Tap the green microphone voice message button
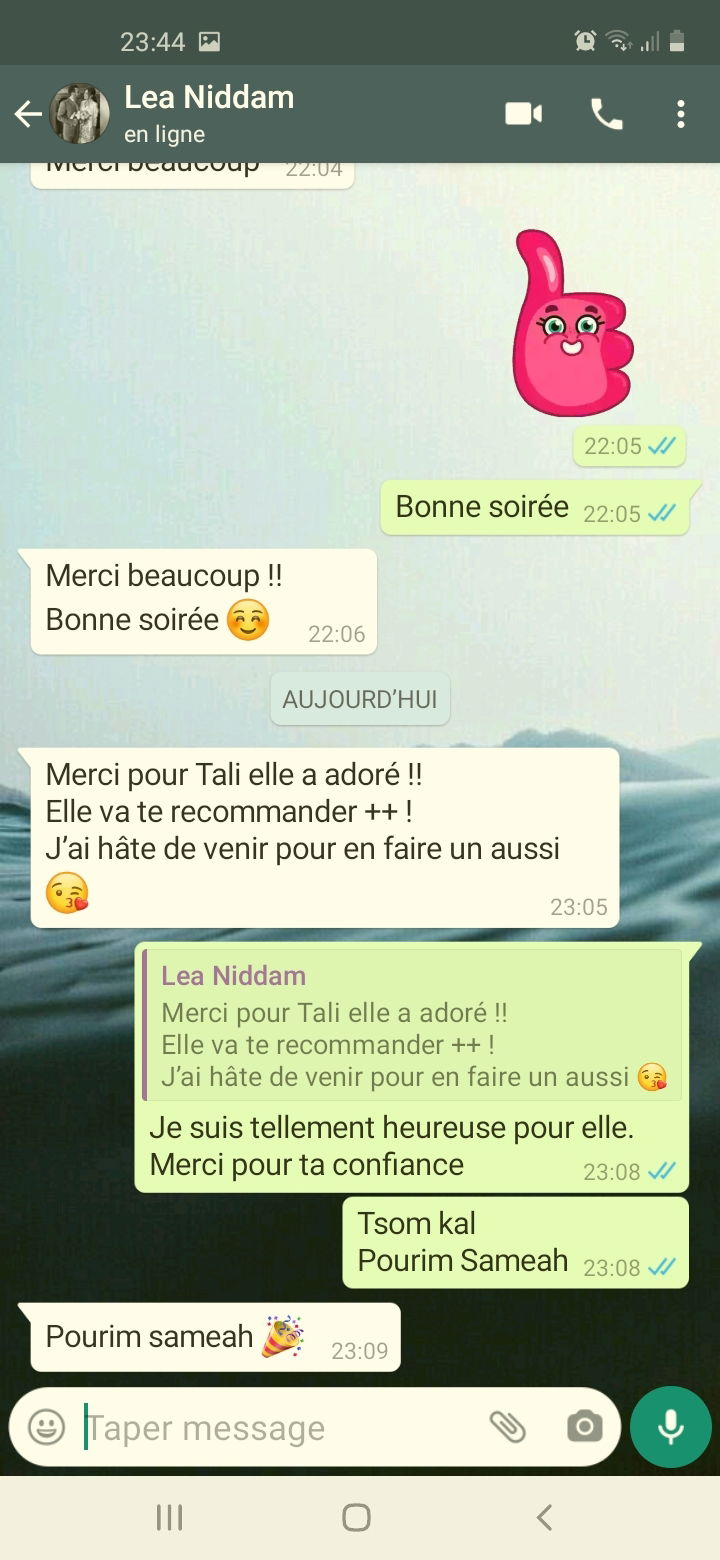 (670, 1427)
